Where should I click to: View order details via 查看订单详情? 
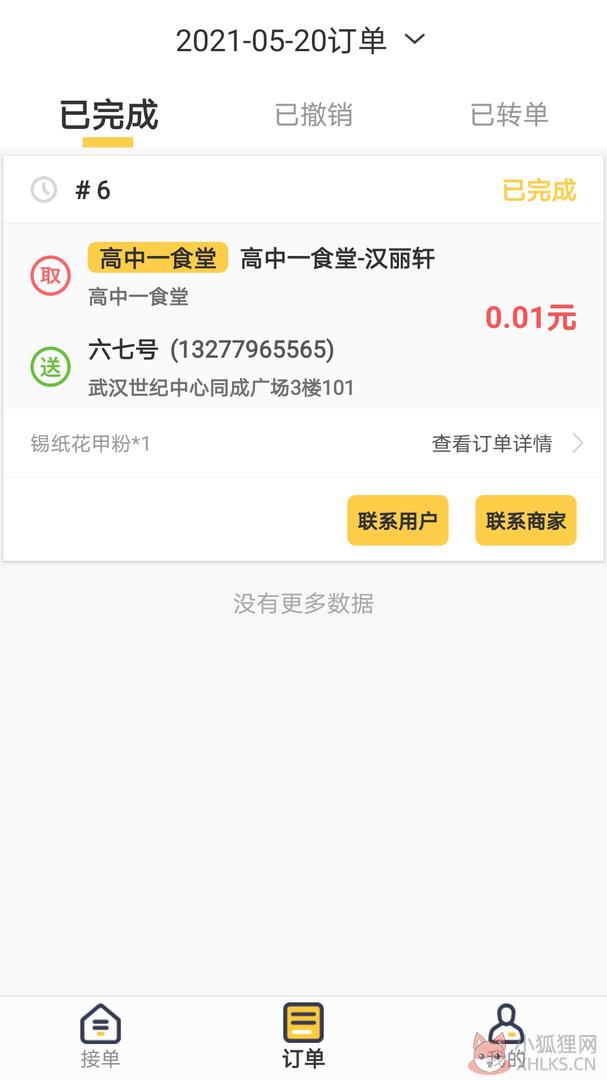[507, 444]
